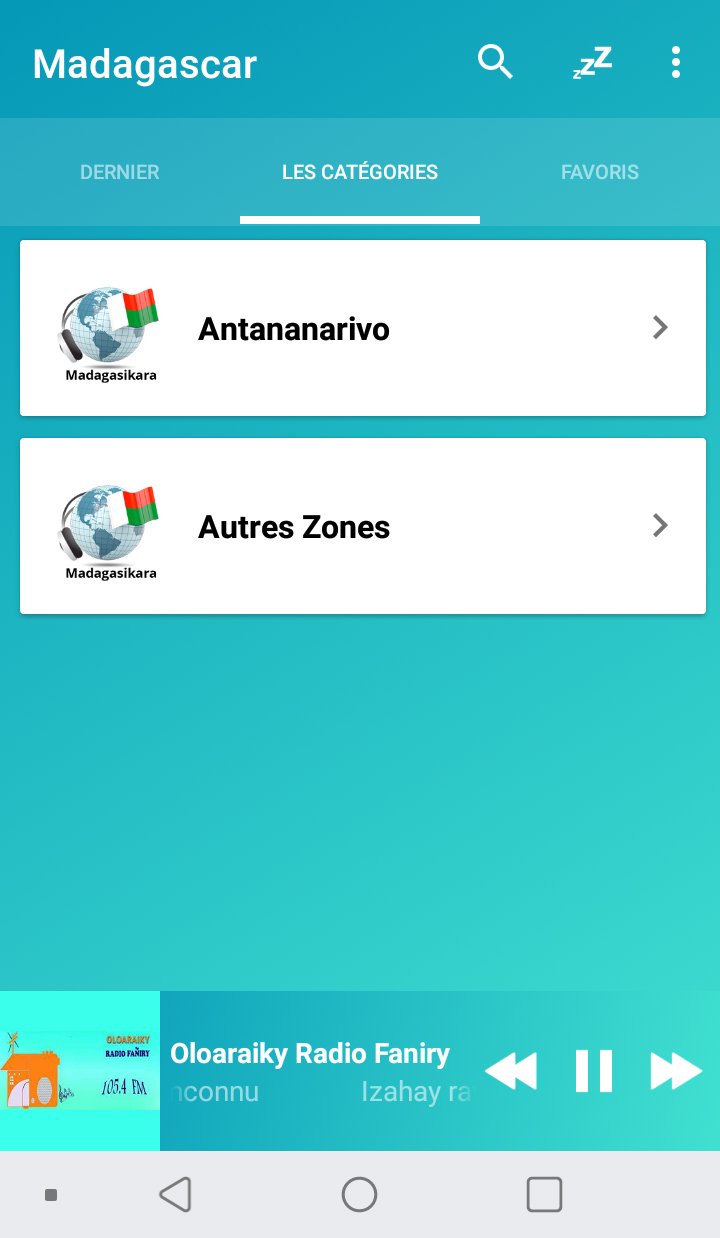
Task: Open the sleep timer icon
Action: click(x=592, y=63)
